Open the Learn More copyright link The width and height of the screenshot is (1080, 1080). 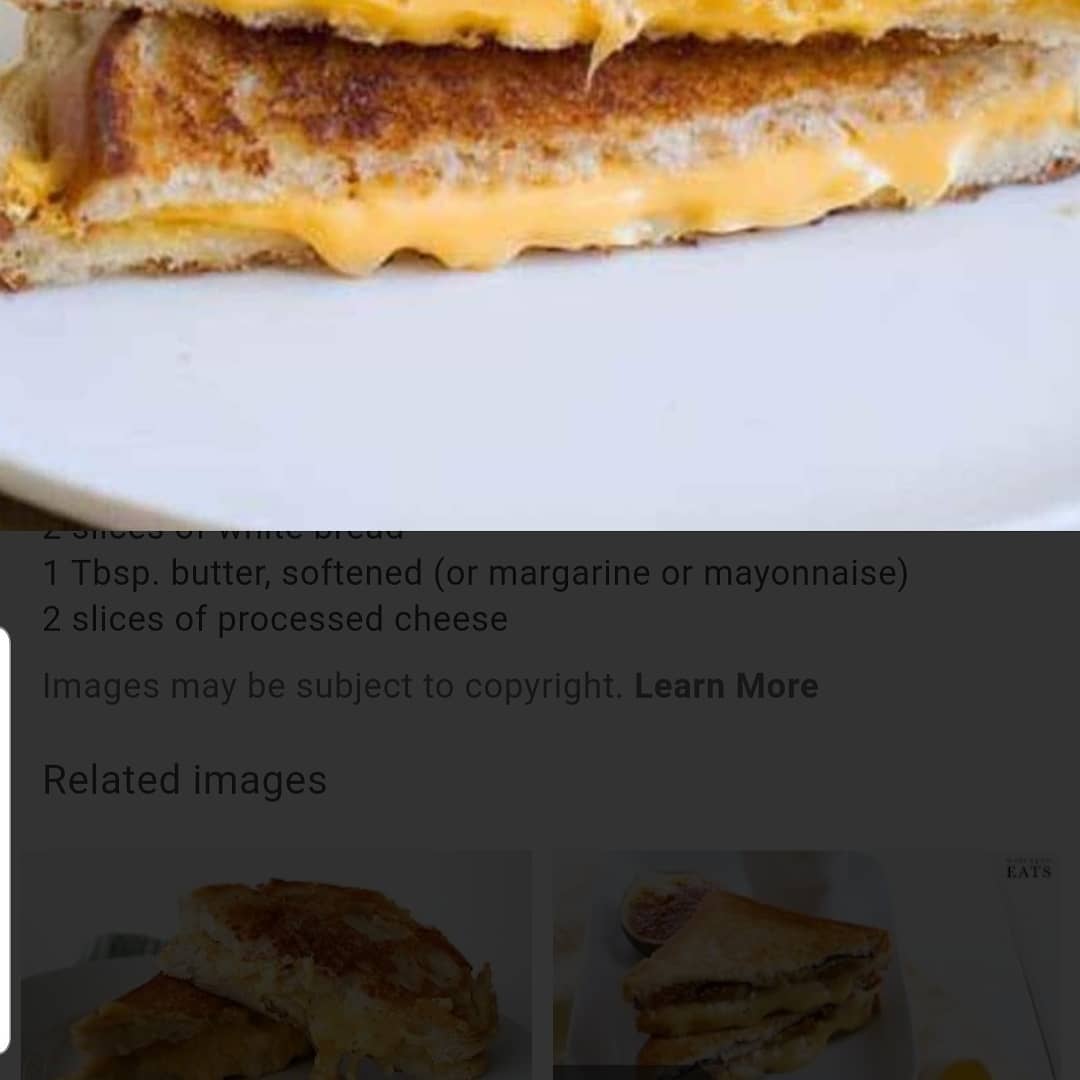(x=726, y=686)
